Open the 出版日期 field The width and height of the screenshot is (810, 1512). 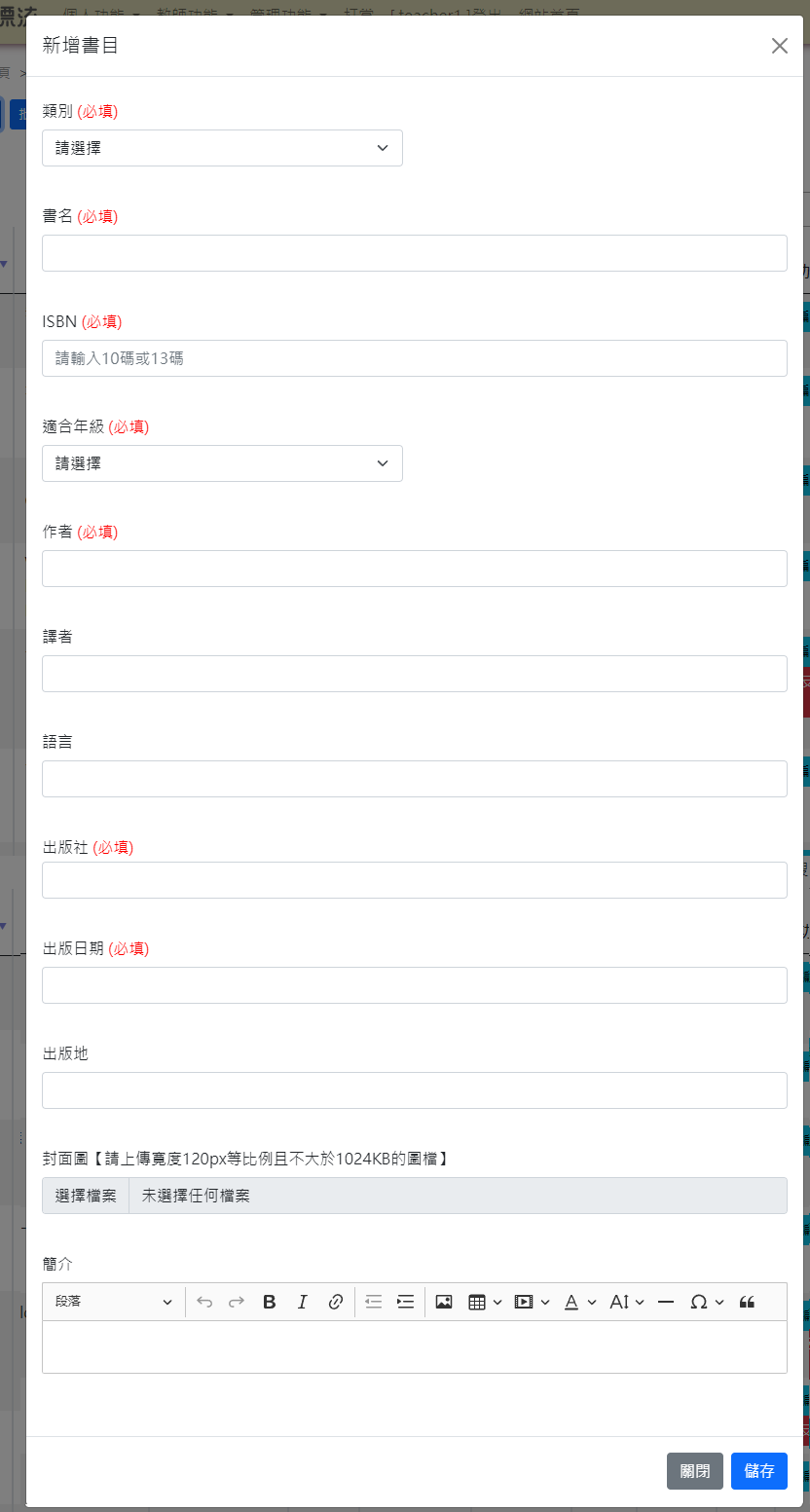pos(415,985)
